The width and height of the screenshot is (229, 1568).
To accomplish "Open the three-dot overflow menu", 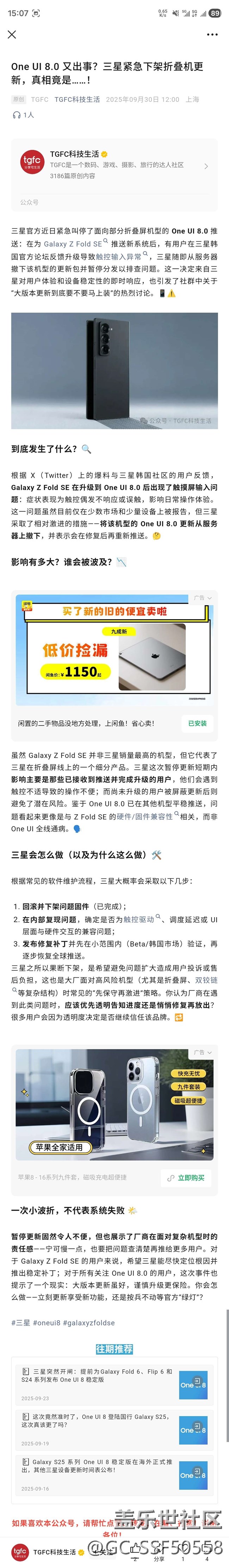I will click(x=212, y=35).
